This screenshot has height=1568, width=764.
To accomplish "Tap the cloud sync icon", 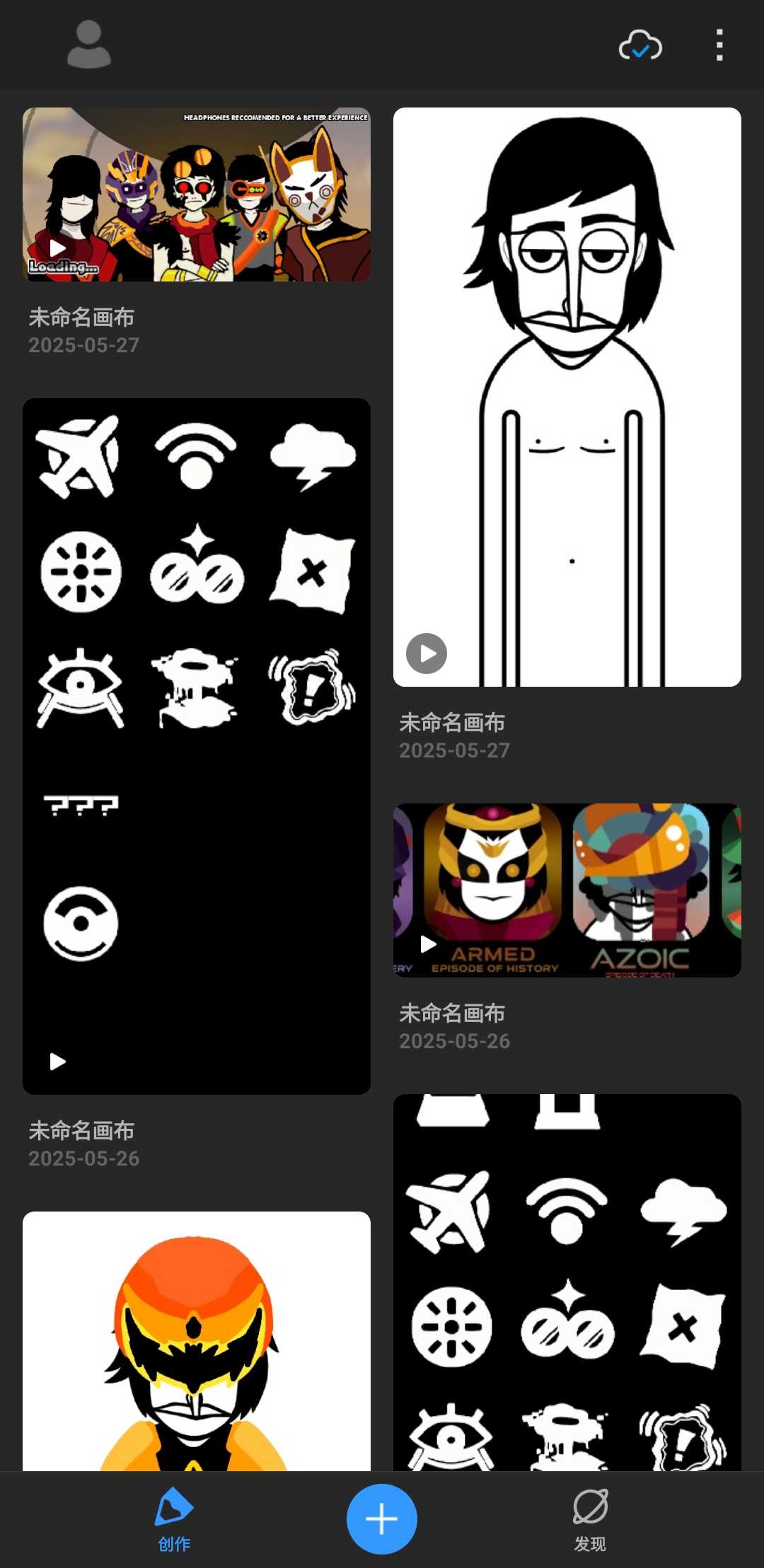I will 640,46.
